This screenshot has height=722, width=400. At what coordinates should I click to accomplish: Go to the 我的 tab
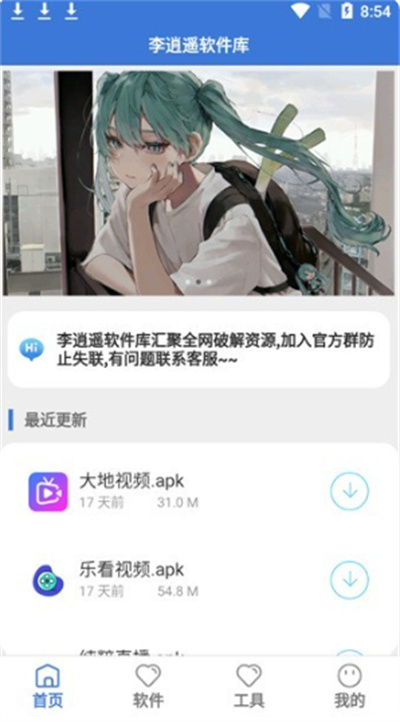coord(349,687)
